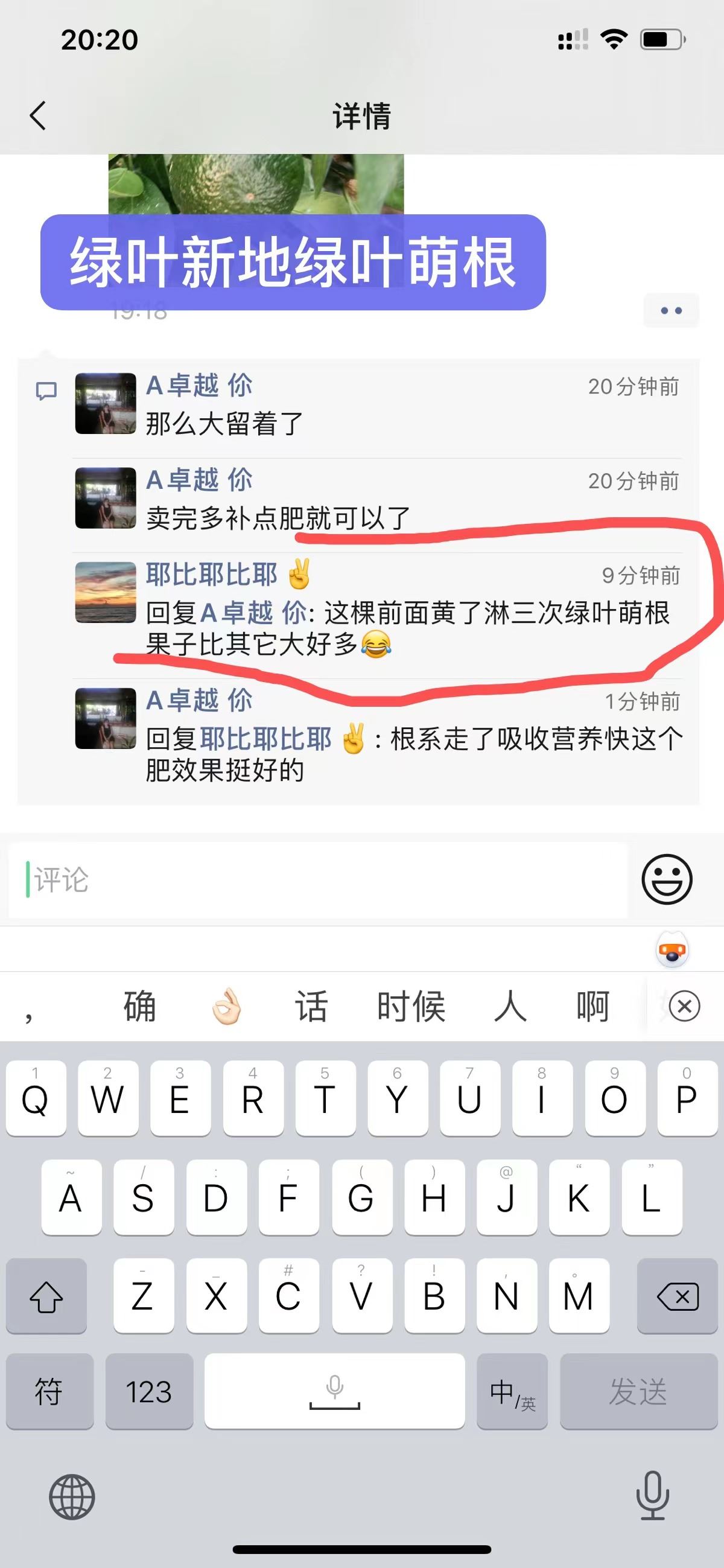Open the two-dot like and comment menu
Viewport: 724px width, 1568px height.
671,310
